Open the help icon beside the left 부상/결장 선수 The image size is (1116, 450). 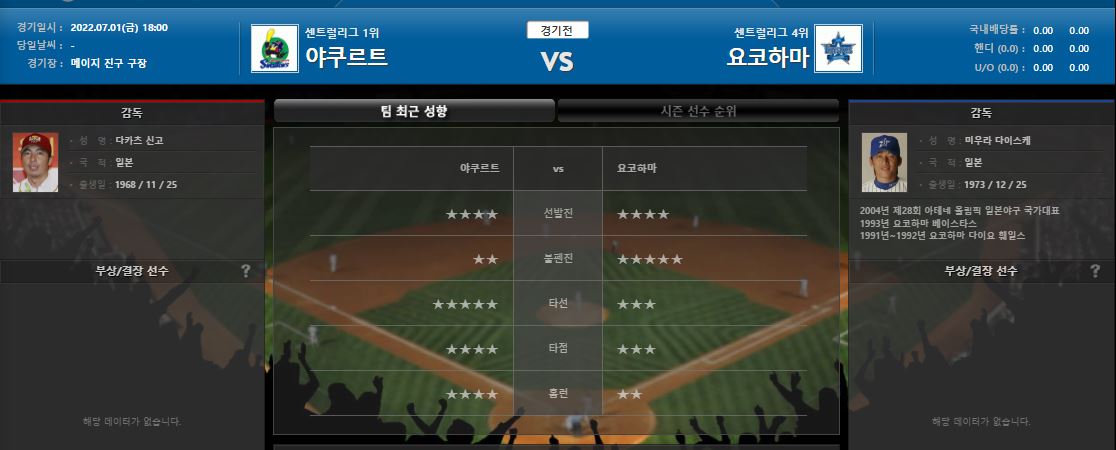pos(245,271)
